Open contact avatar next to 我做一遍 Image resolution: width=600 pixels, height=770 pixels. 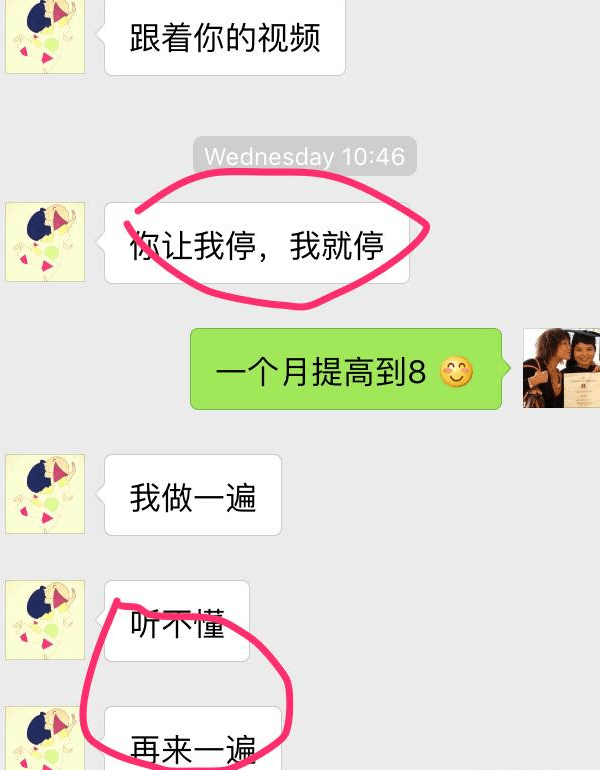click(x=45, y=494)
